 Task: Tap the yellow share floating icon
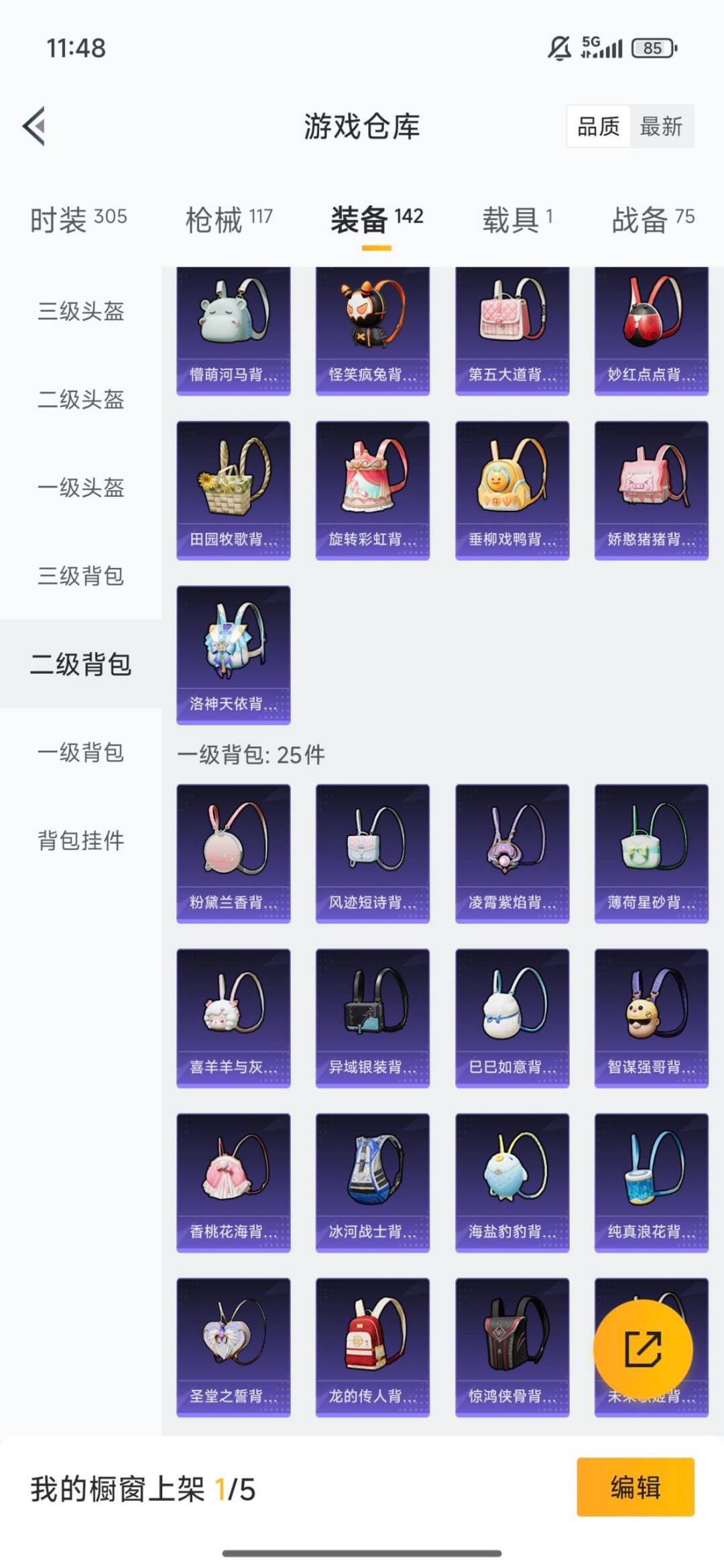point(645,1349)
